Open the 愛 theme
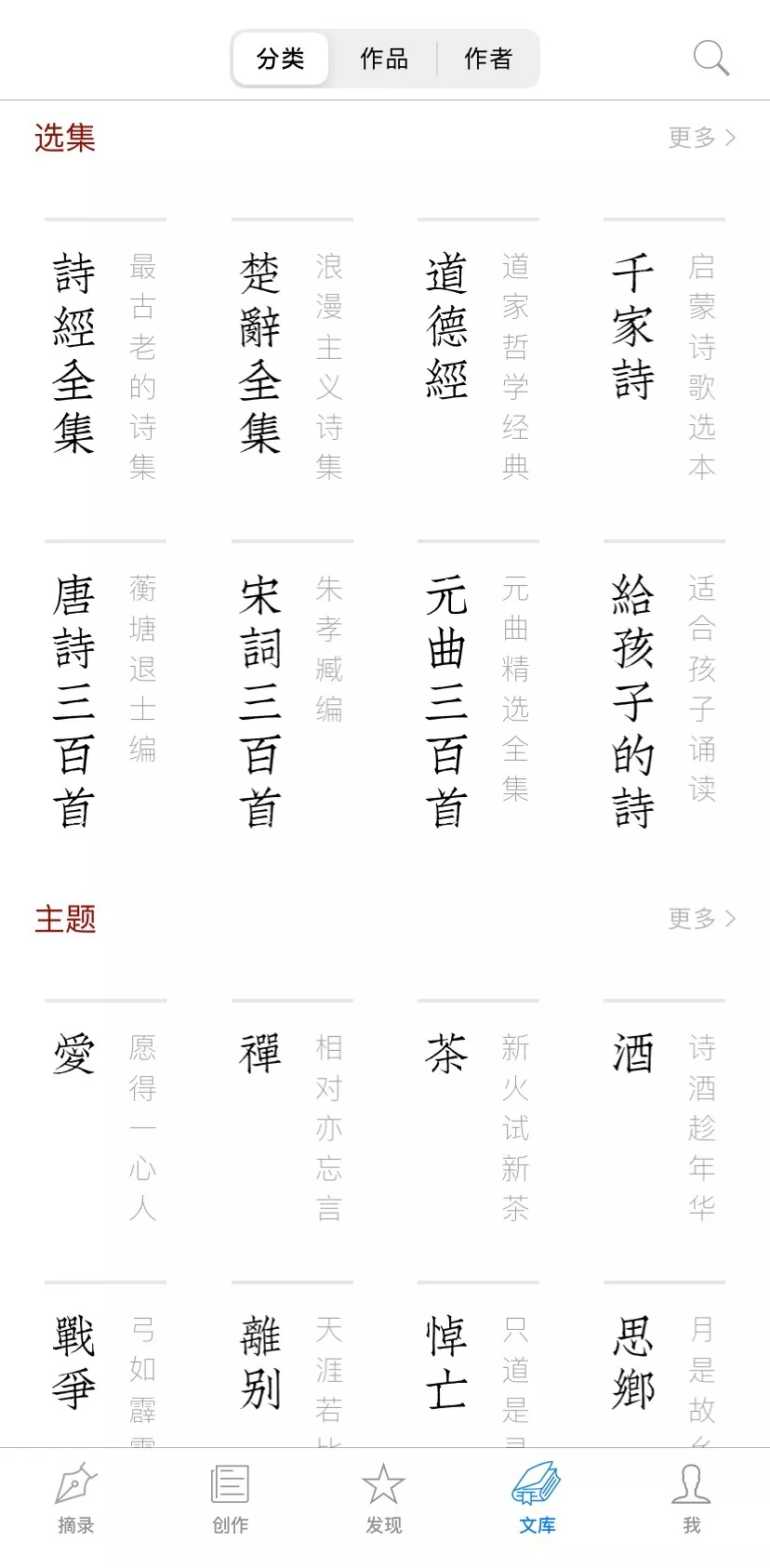The image size is (770, 1568). pos(104,1116)
